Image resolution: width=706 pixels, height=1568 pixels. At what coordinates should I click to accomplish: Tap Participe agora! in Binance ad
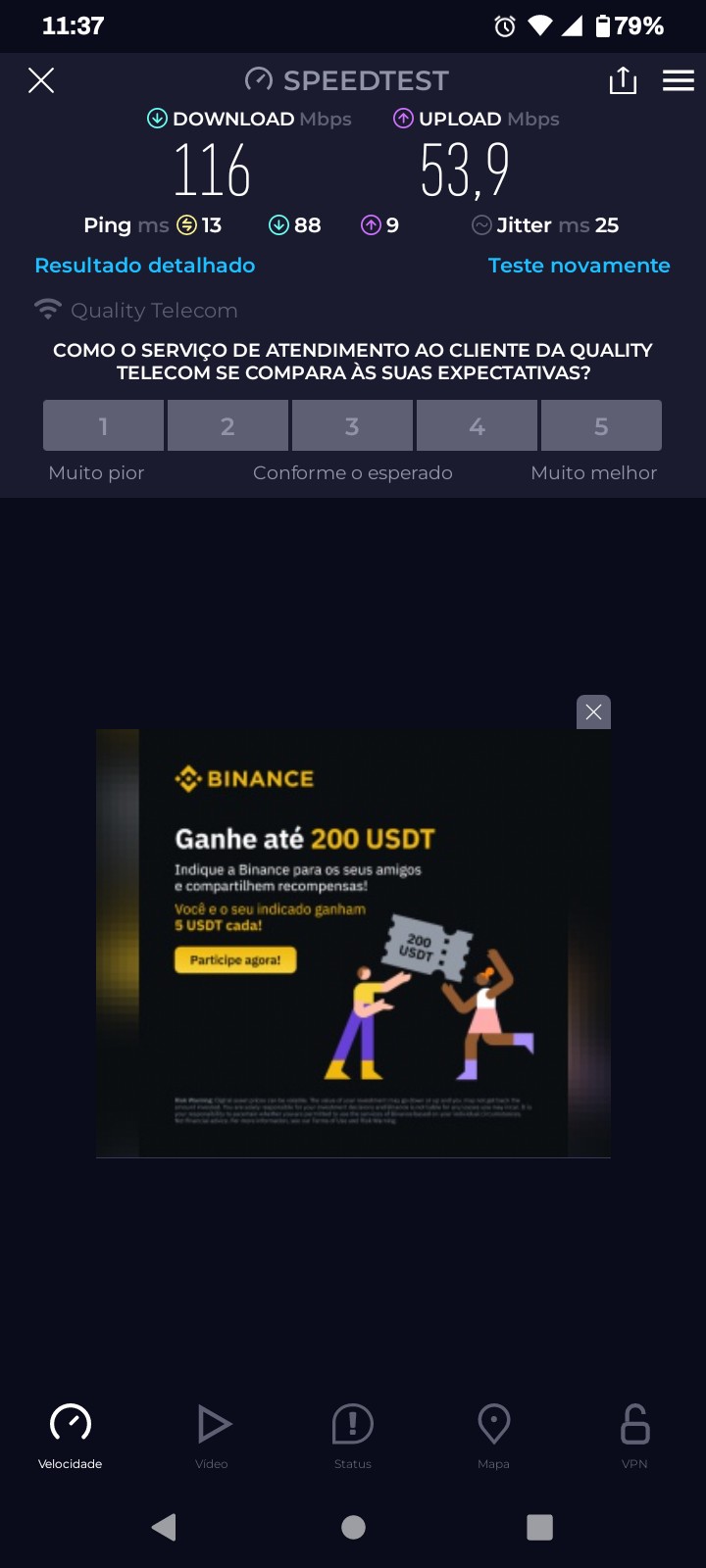pyautogui.click(x=235, y=960)
